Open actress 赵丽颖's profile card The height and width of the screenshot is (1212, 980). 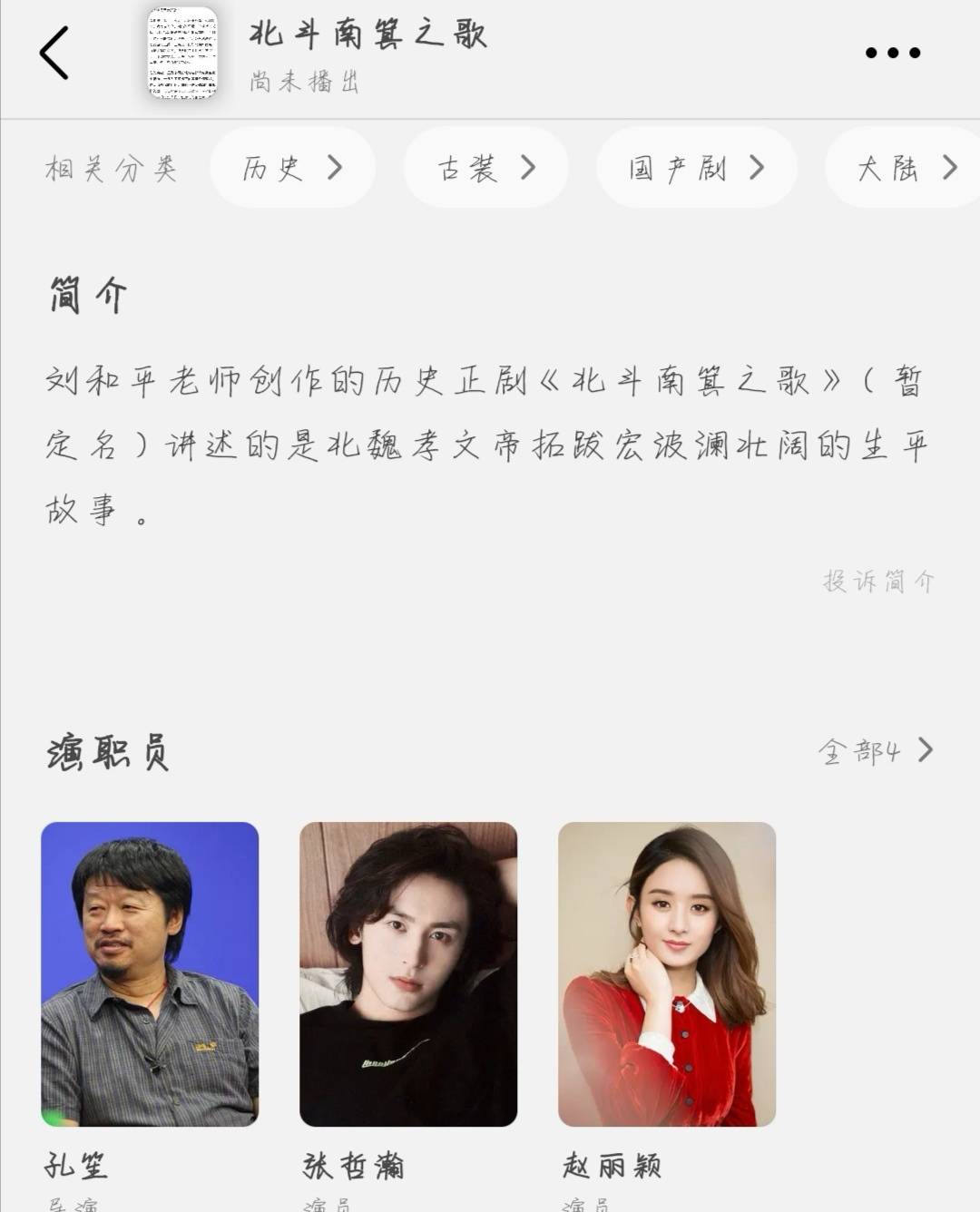pos(667,973)
